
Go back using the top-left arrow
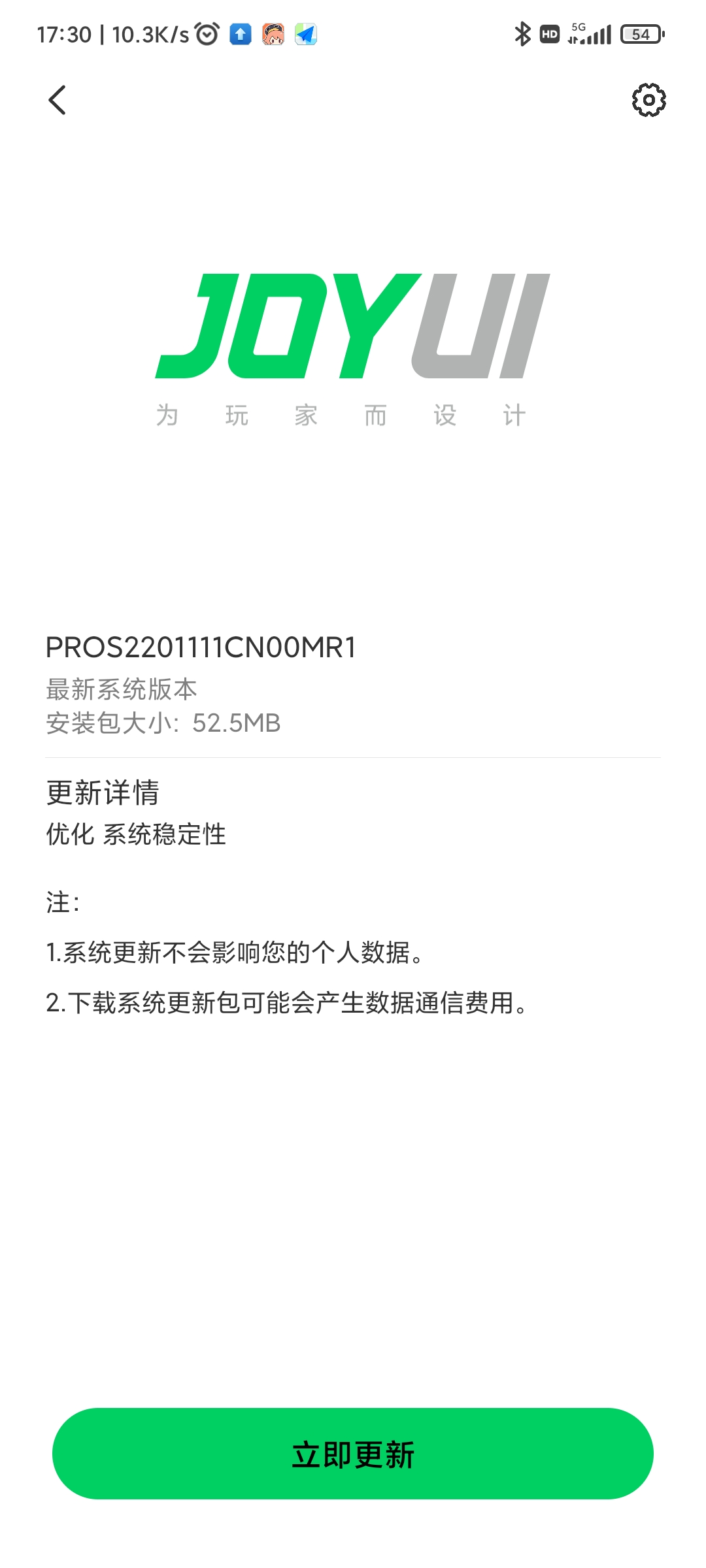[58, 100]
